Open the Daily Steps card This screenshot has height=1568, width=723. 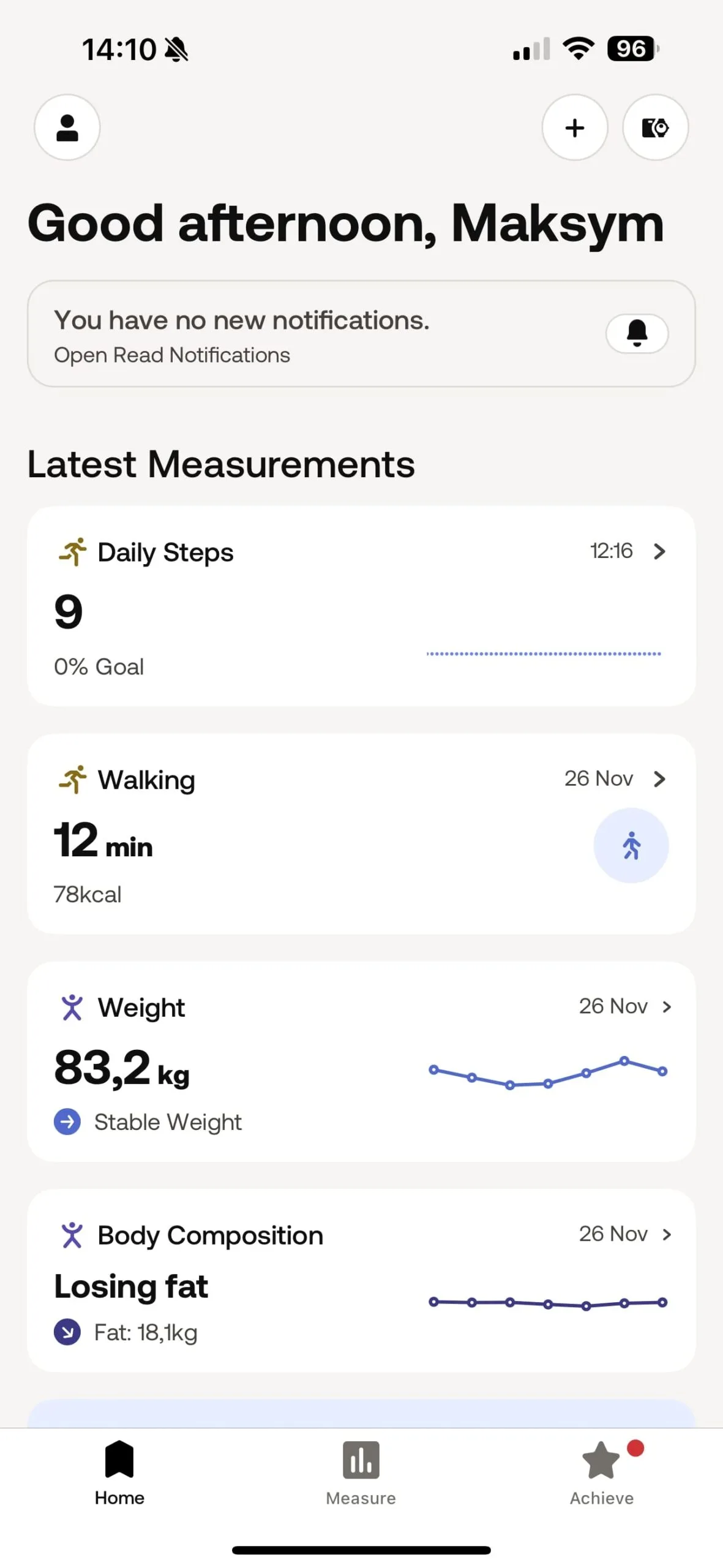361,606
